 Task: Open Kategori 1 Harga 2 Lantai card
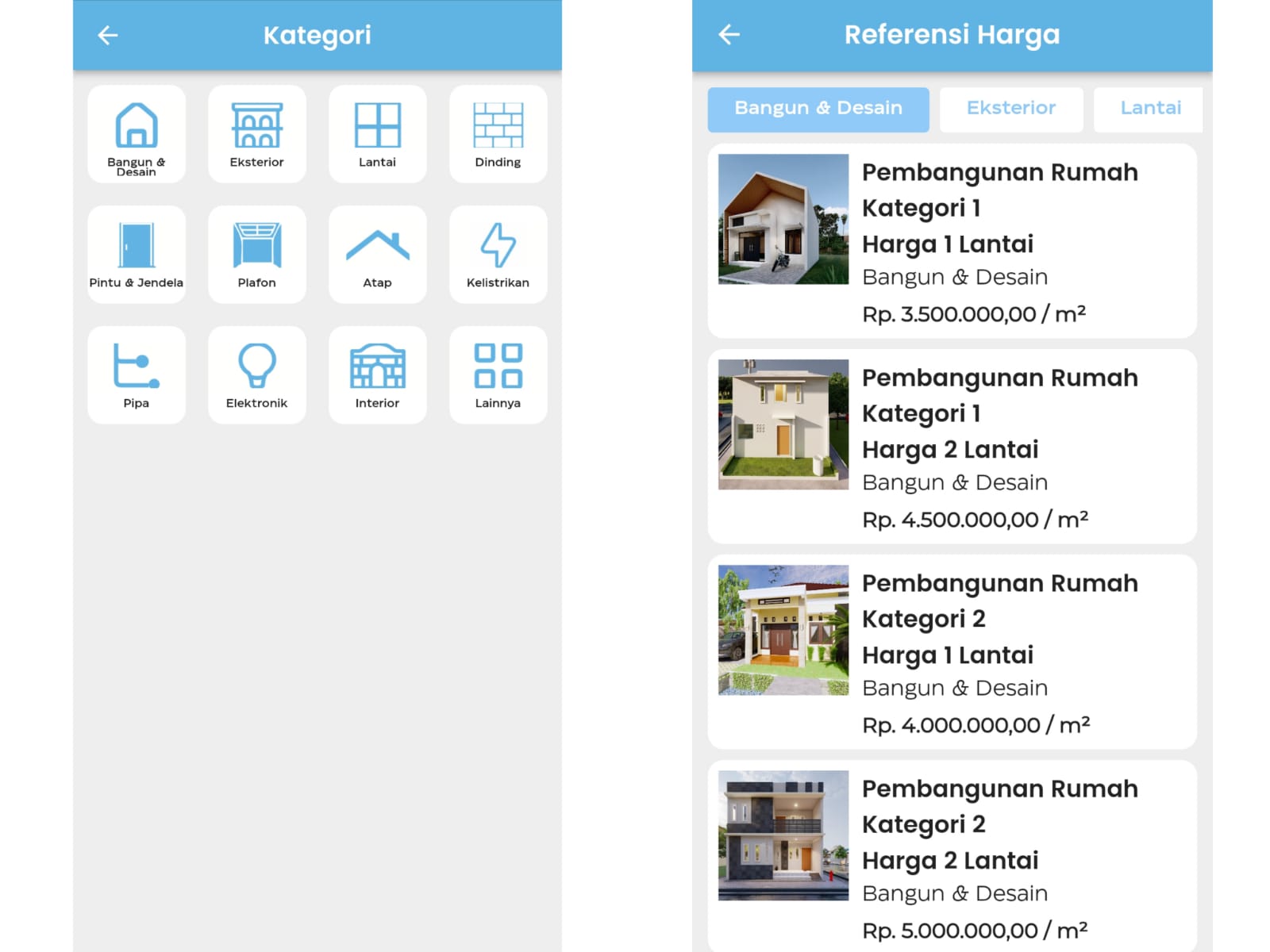tap(952, 447)
